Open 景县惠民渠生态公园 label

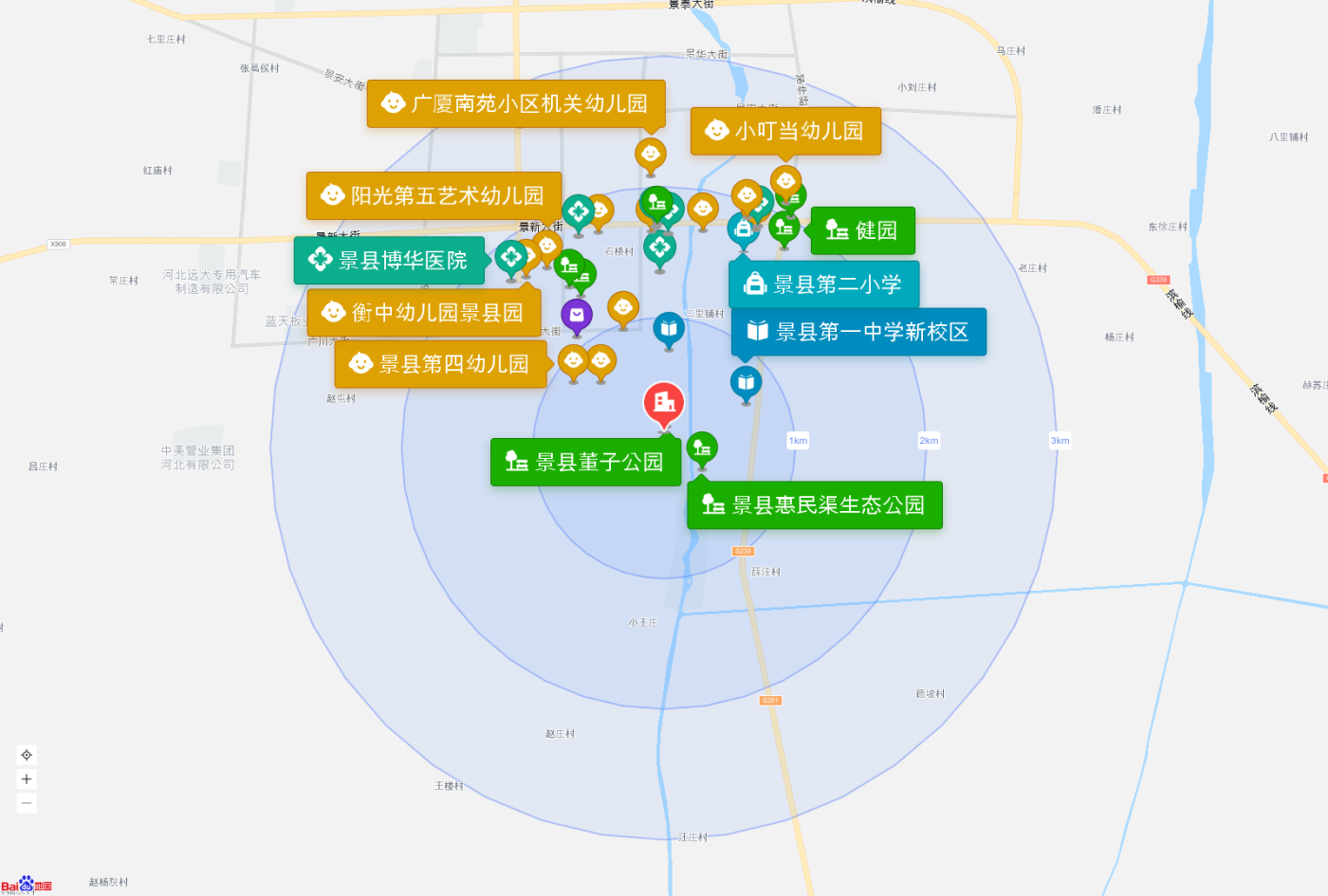point(814,504)
